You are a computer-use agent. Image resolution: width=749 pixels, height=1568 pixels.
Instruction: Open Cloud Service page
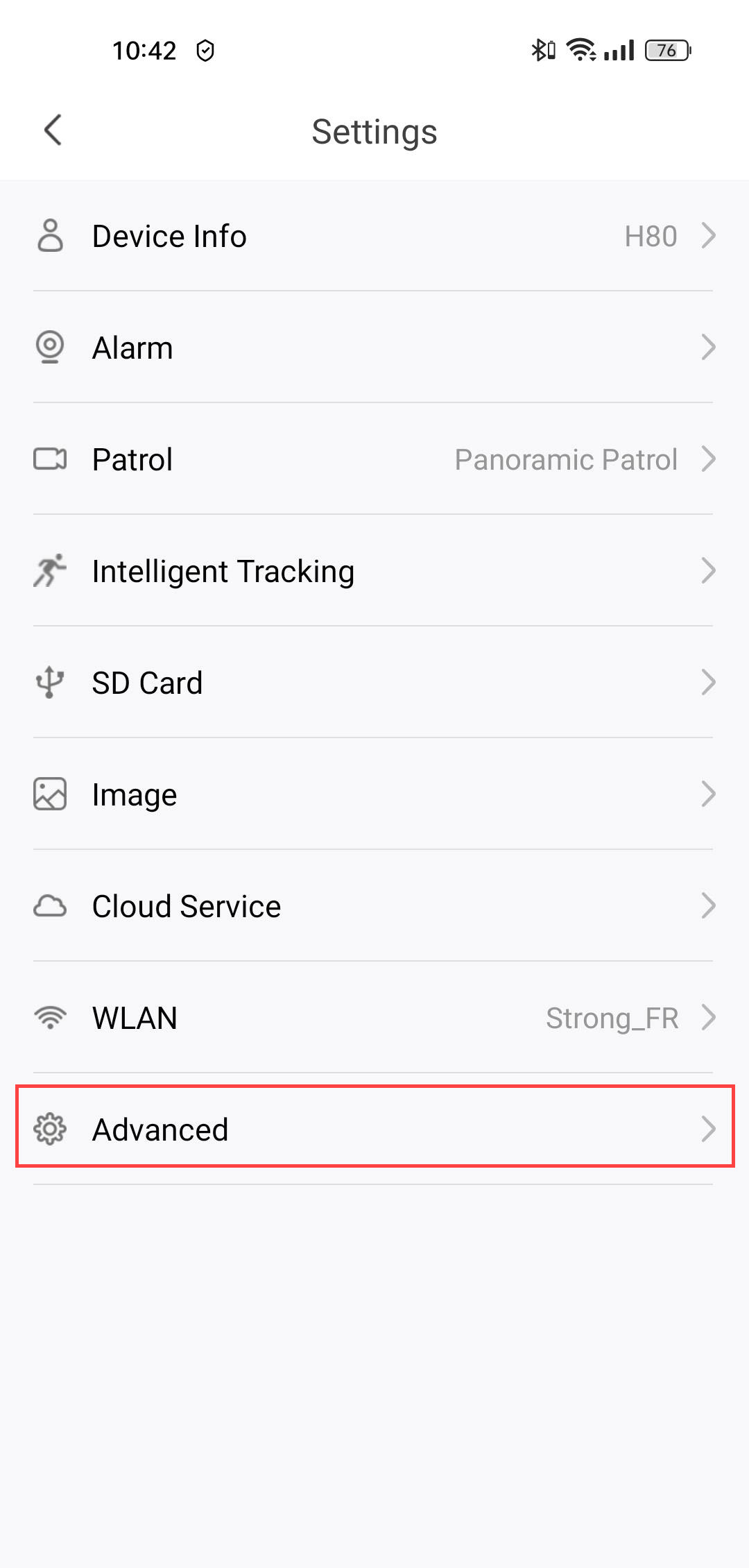[374, 906]
